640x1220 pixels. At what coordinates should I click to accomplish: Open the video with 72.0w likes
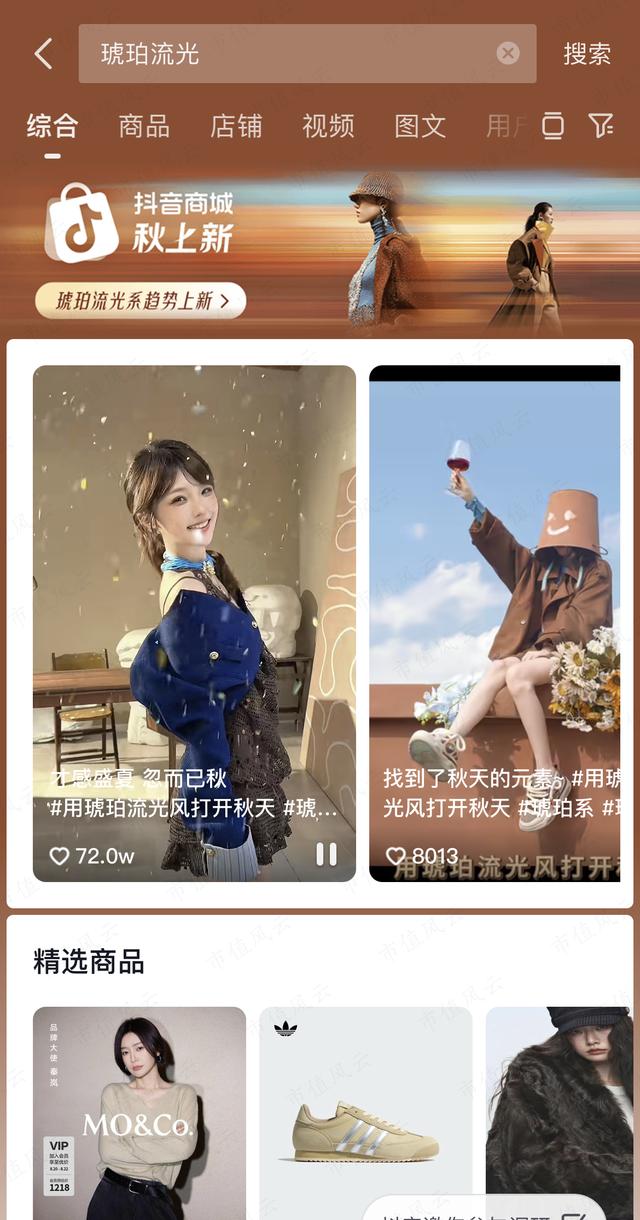pos(194,600)
